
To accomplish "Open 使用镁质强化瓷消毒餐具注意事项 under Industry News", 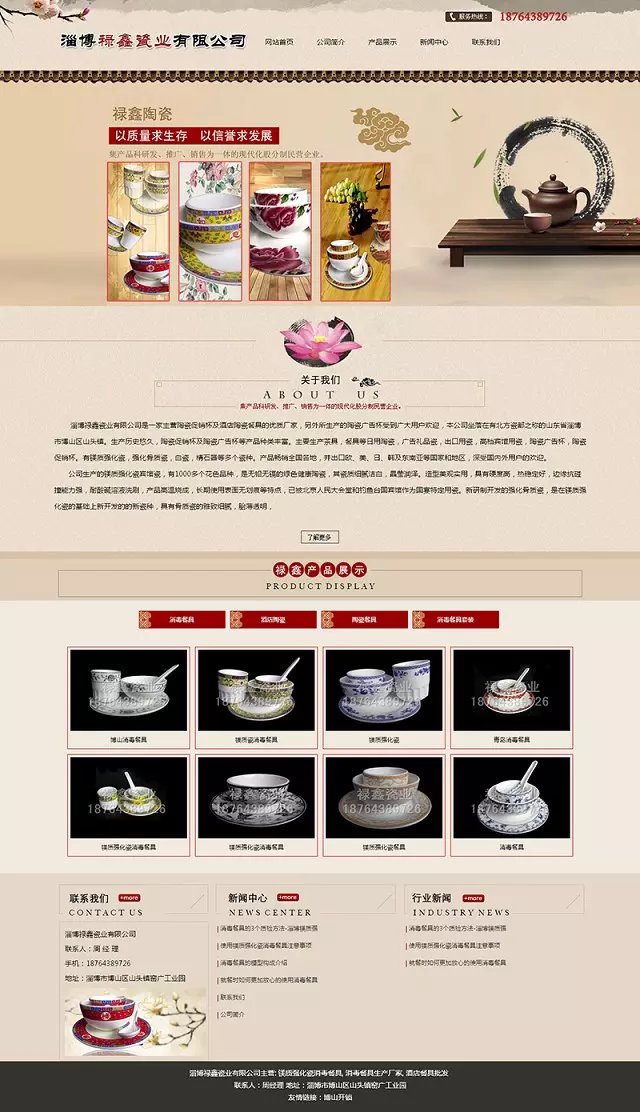I will point(454,945).
